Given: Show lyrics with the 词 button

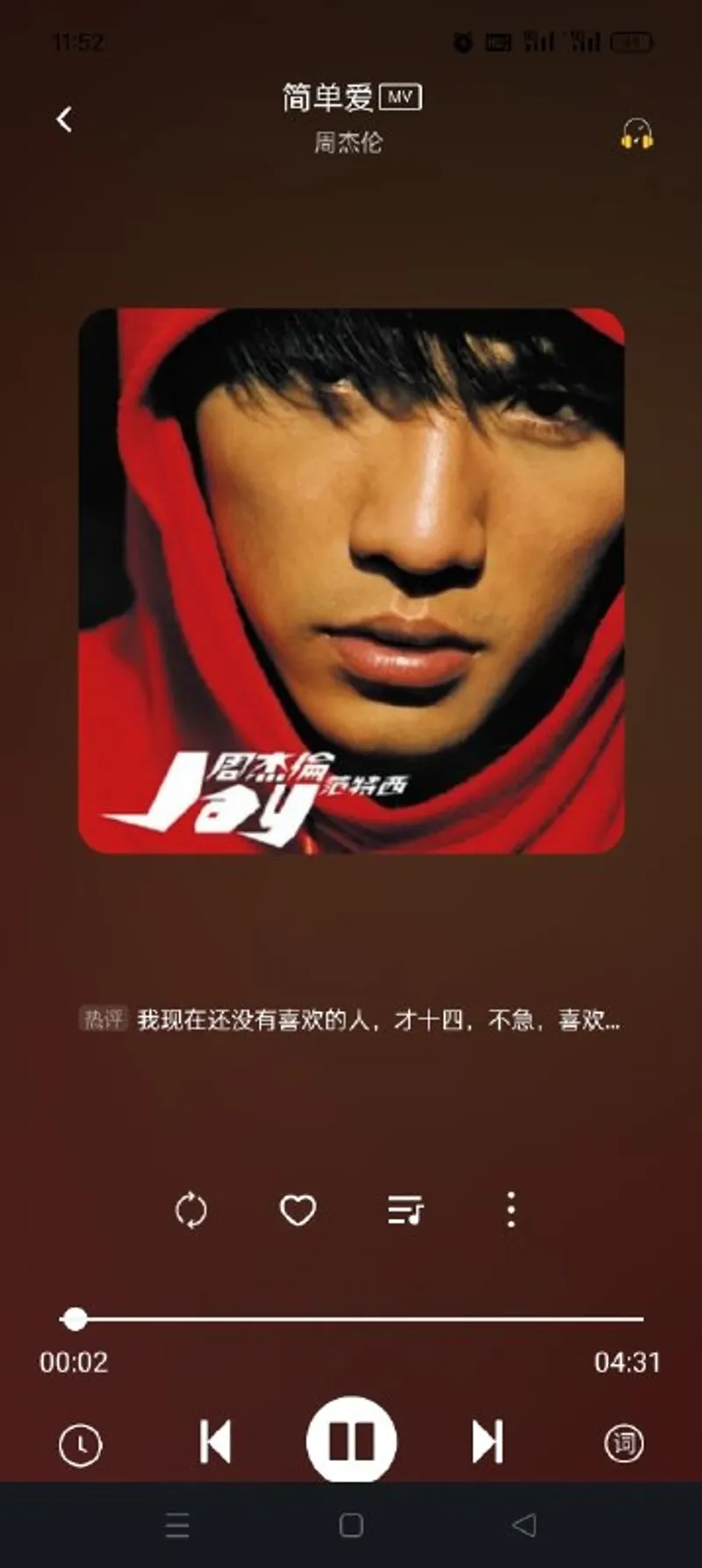Looking at the screenshot, I should coord(625,1443).
